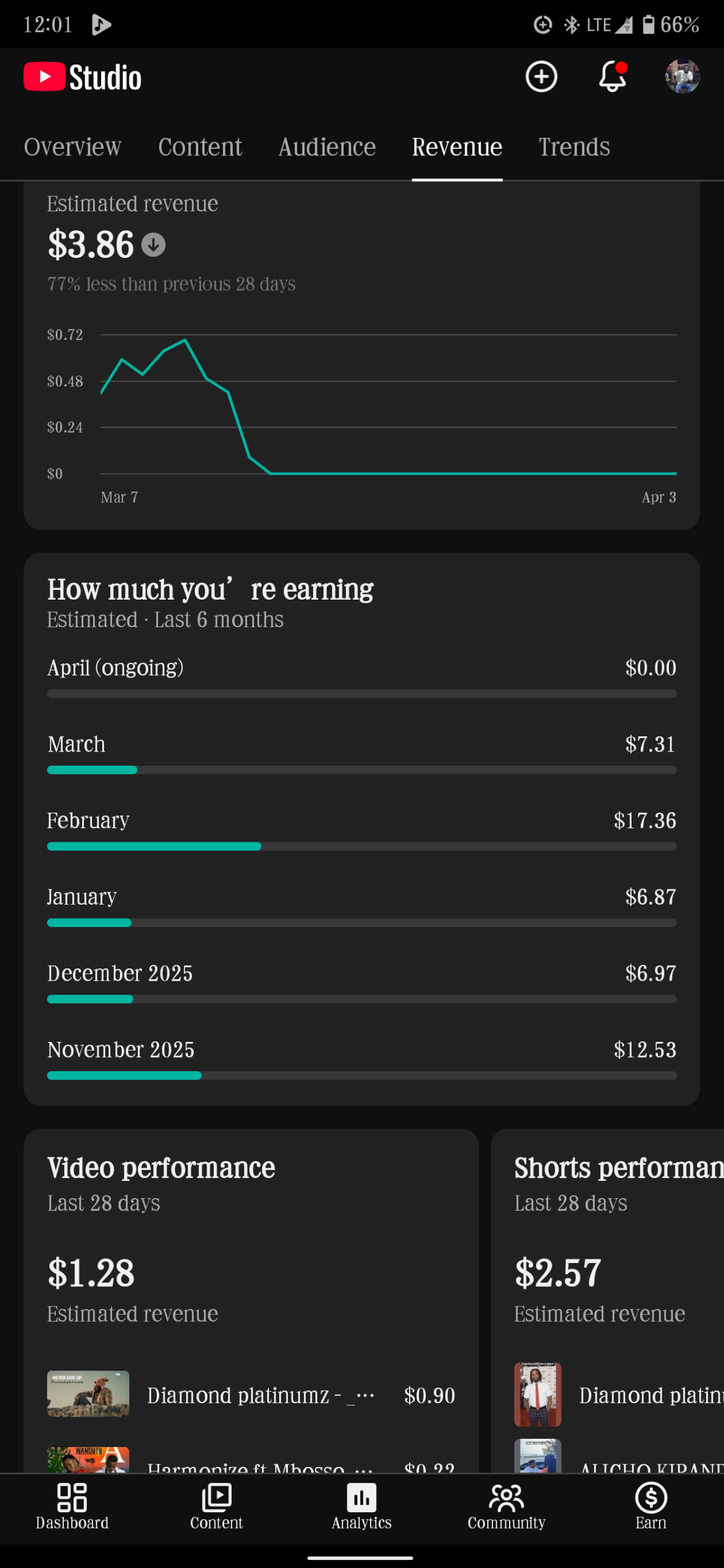Switch to the Audience tab
The image size is (724, 1568).
[327, 147]
